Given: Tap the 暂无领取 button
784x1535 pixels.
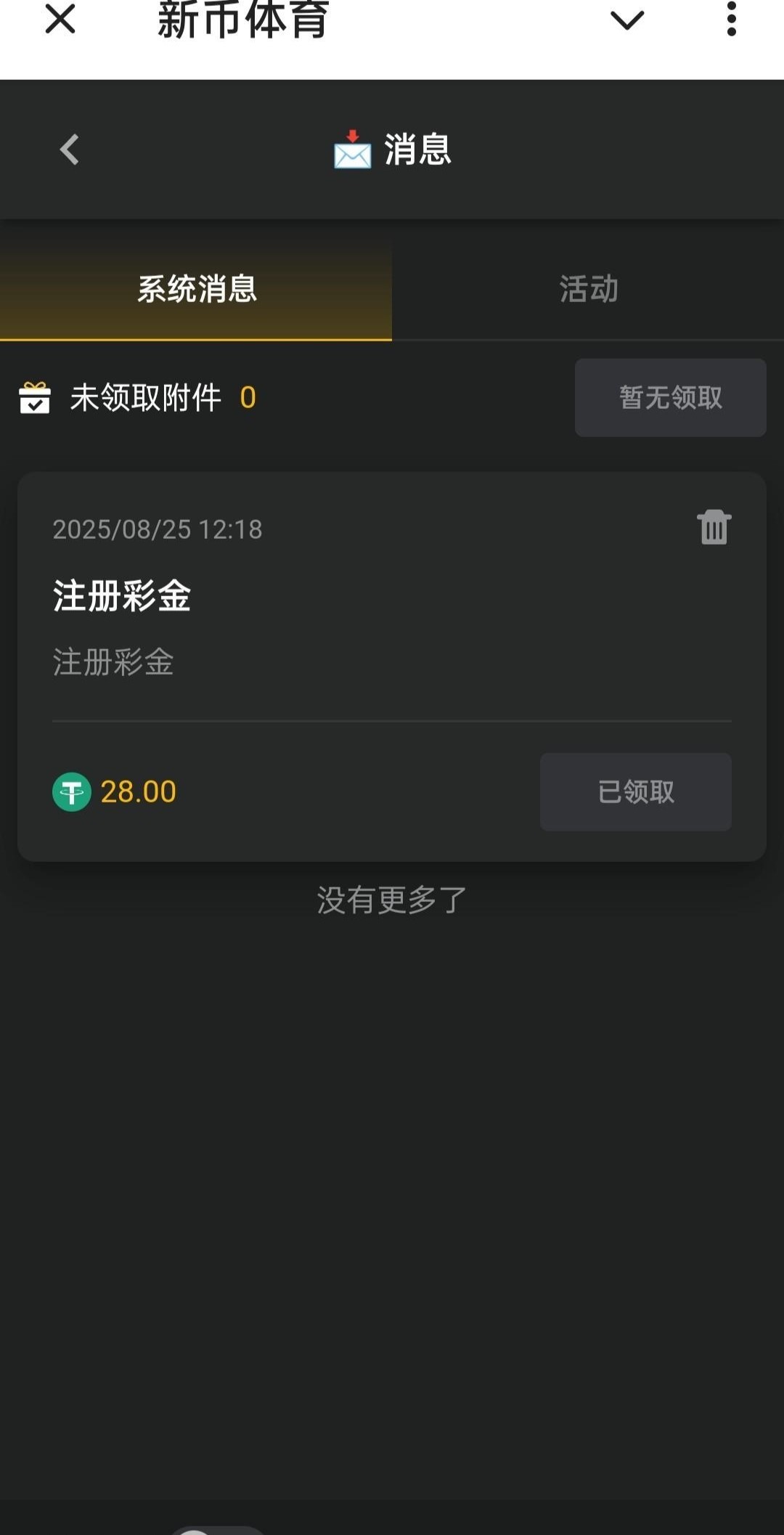Looking at the screenshot, I should [x=670, y=397].
